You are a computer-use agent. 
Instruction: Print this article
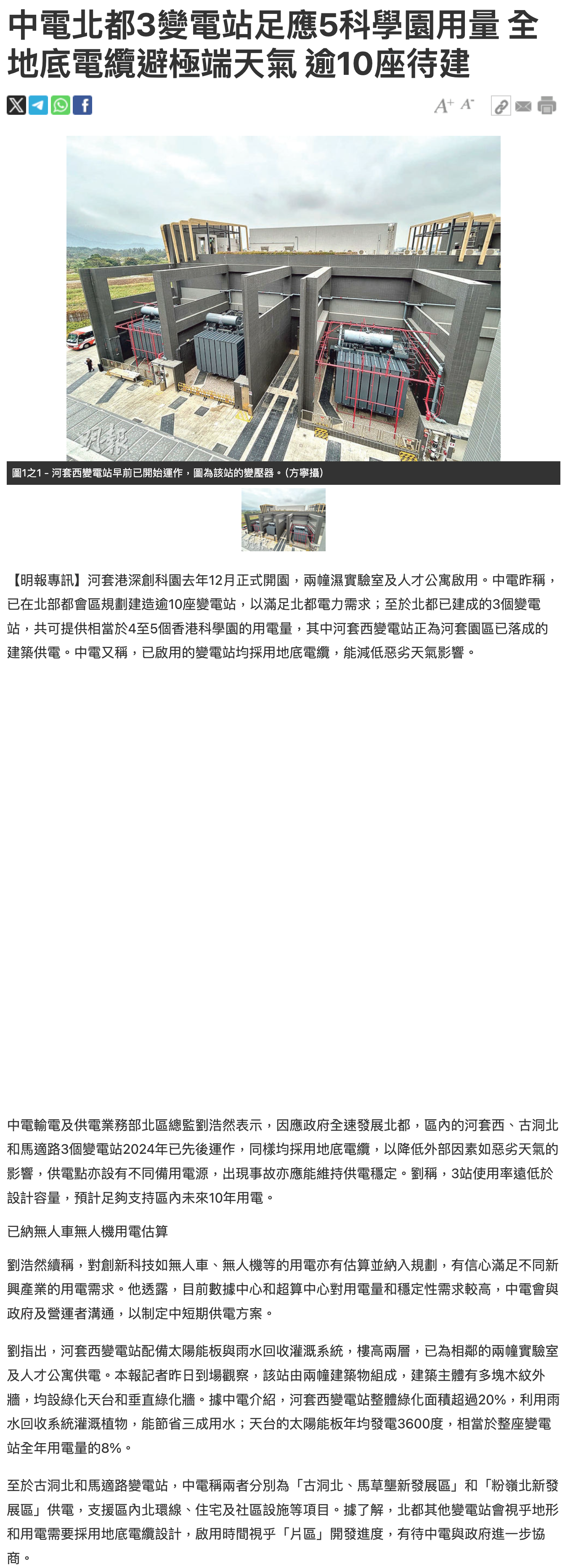[547, 105]
